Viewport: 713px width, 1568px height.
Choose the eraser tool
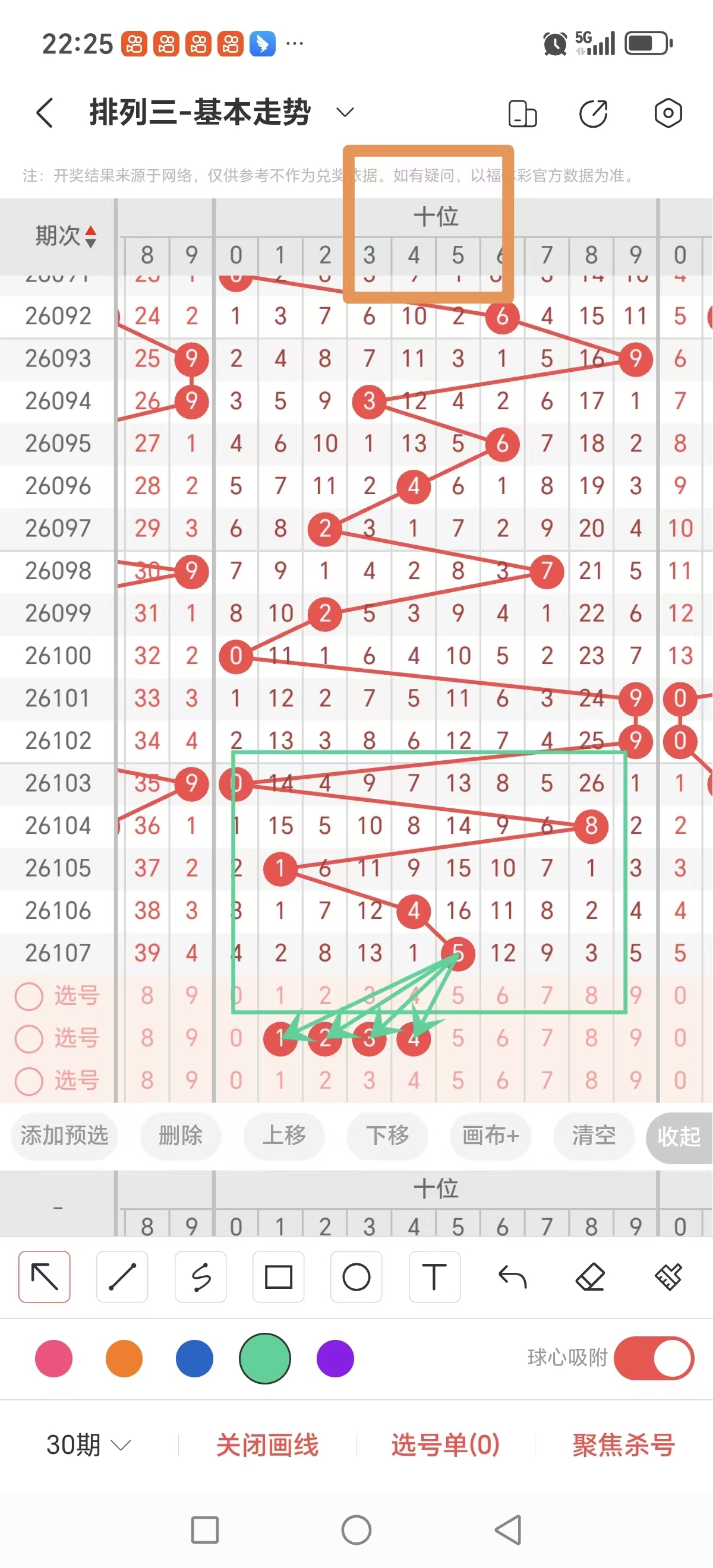[589, 1276]
